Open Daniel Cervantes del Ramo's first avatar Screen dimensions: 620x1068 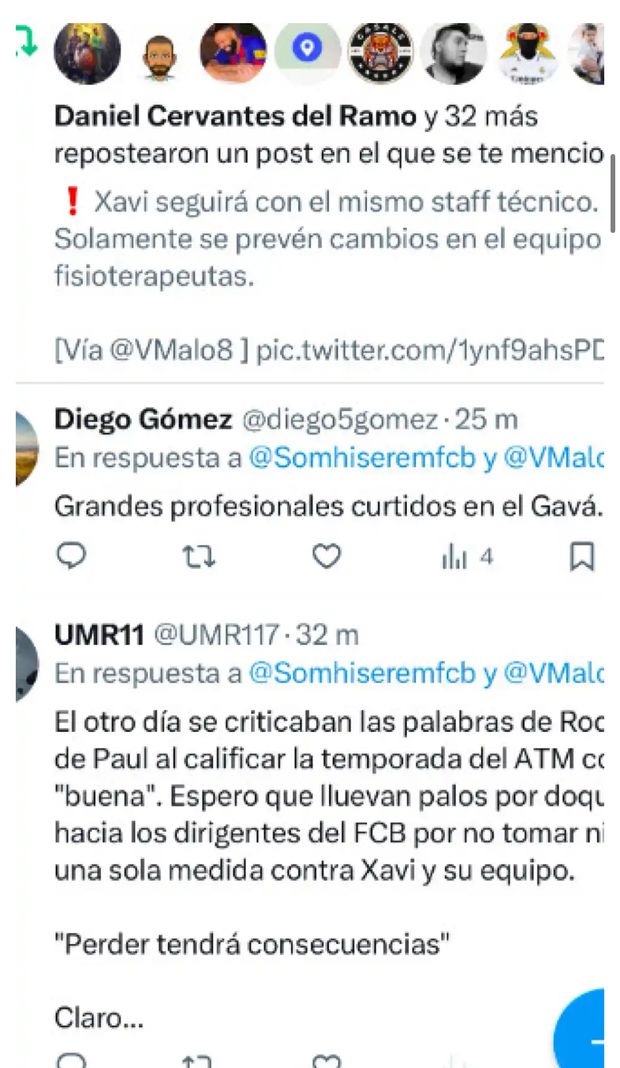pyautogui.click(x=87, y=53)
